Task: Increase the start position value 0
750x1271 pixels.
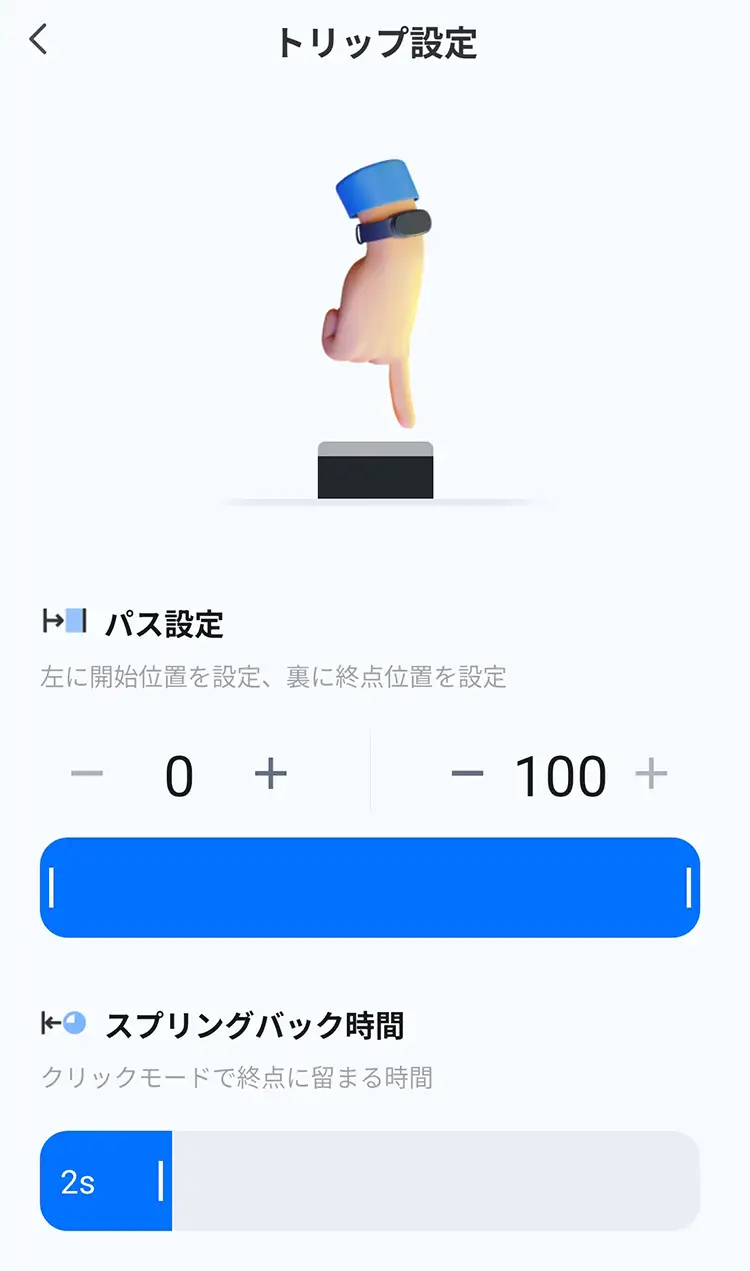Action: click(x=270, y=774)
